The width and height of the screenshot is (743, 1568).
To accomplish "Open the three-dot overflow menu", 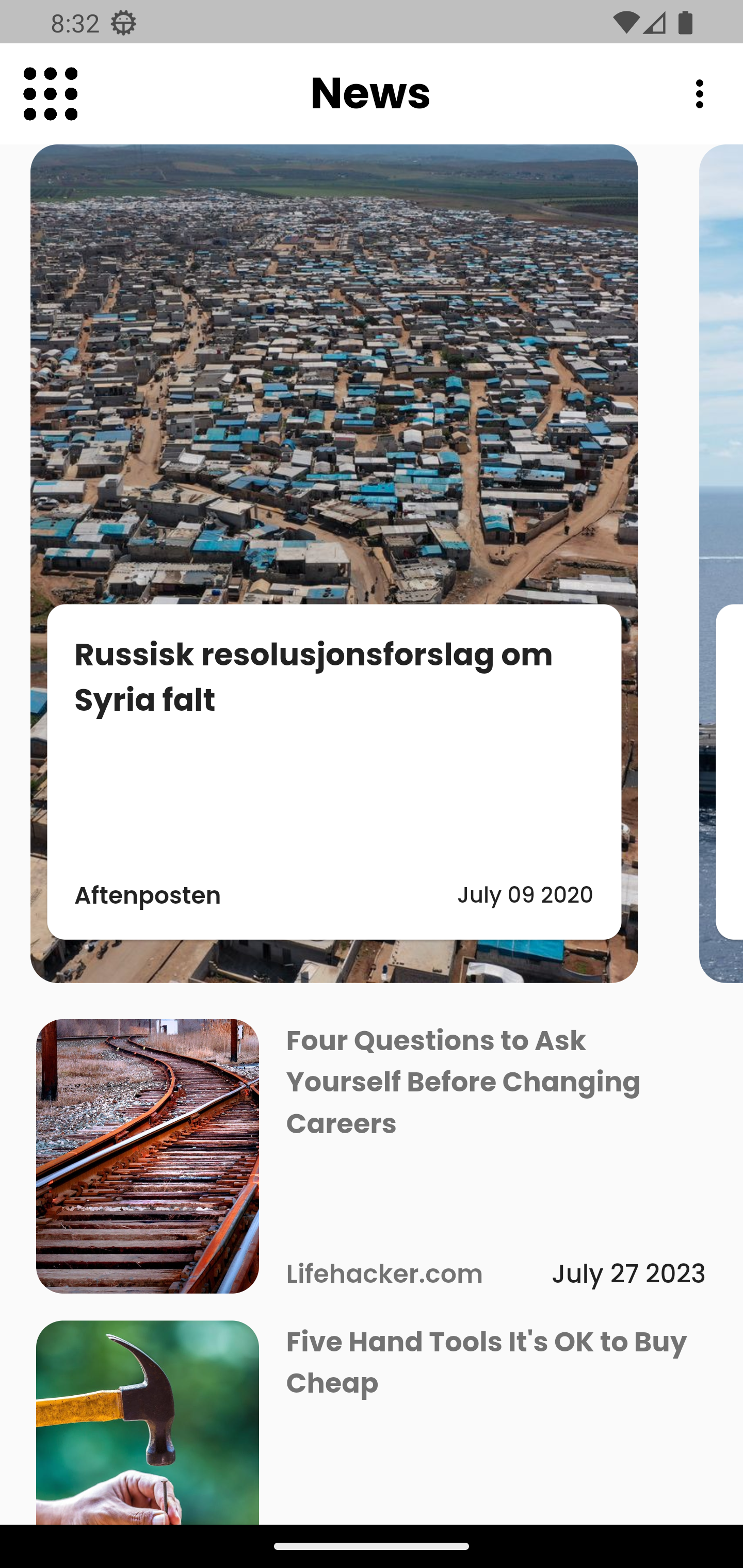I will coord(699,94).
